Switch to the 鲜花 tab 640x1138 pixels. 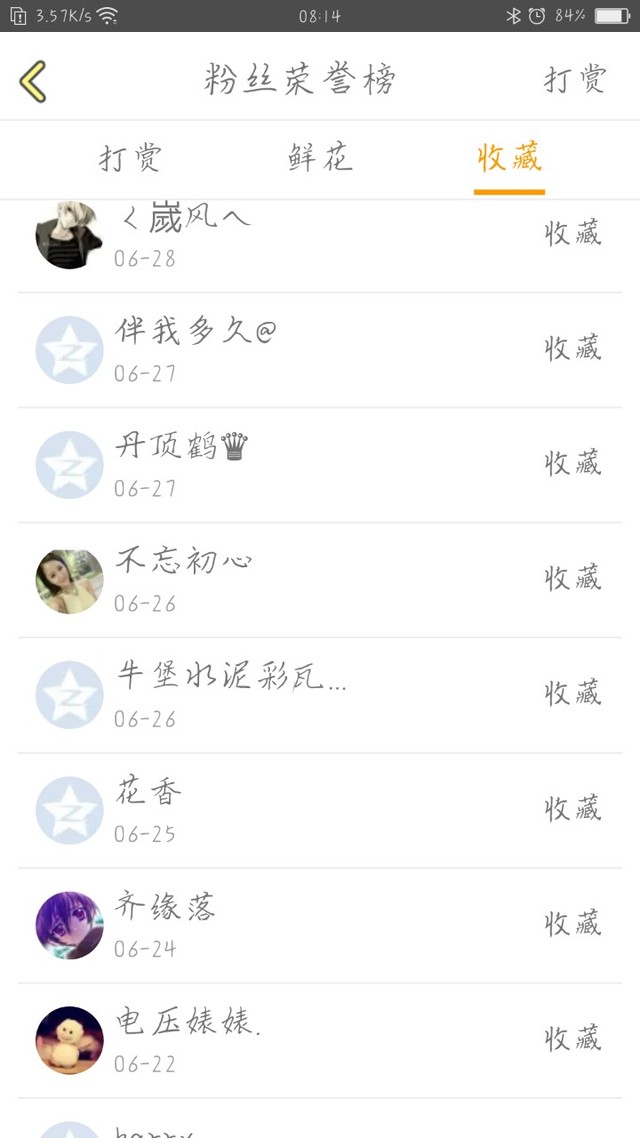pyautogui.click(x=320, y=158)
